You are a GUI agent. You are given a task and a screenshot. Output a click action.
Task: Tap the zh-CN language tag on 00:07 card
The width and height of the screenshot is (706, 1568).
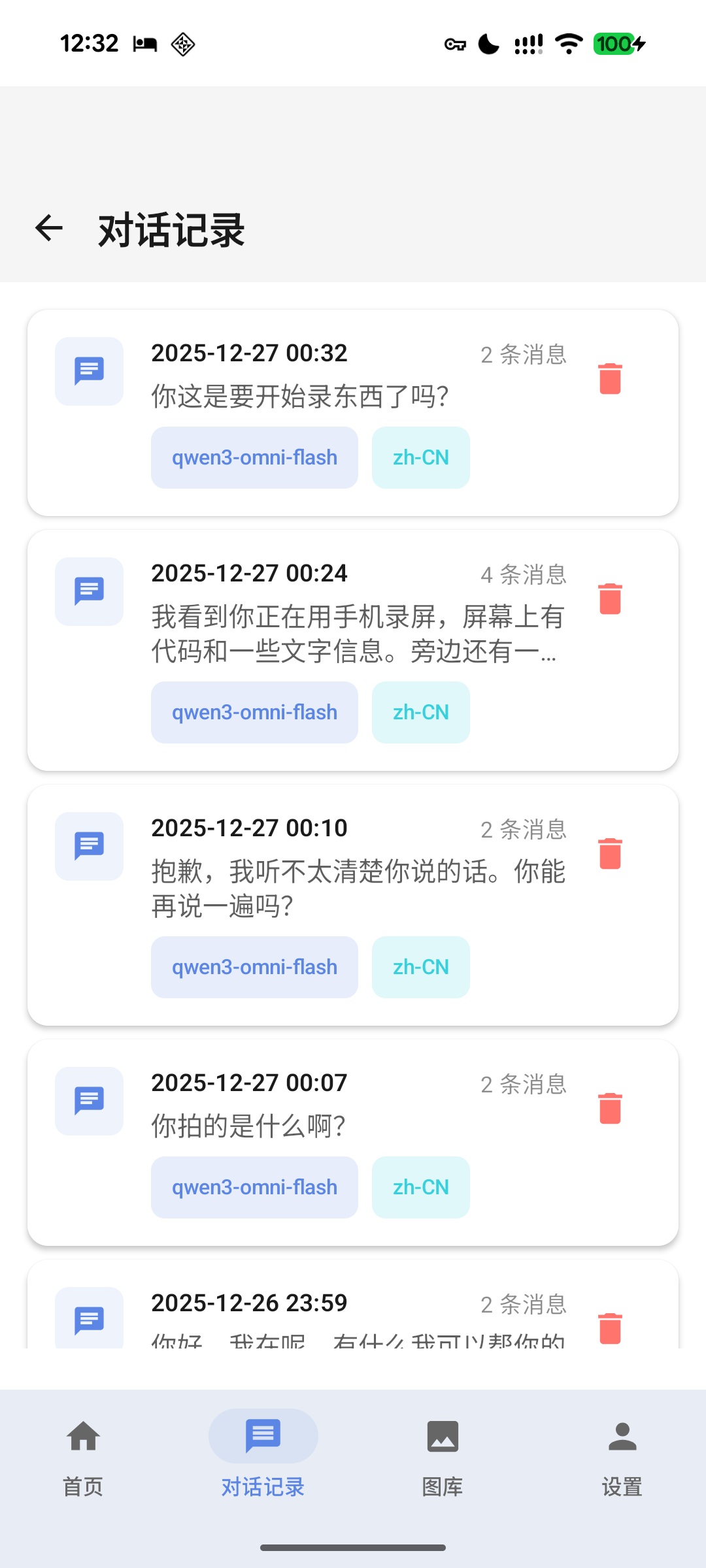click(420, 1187)
